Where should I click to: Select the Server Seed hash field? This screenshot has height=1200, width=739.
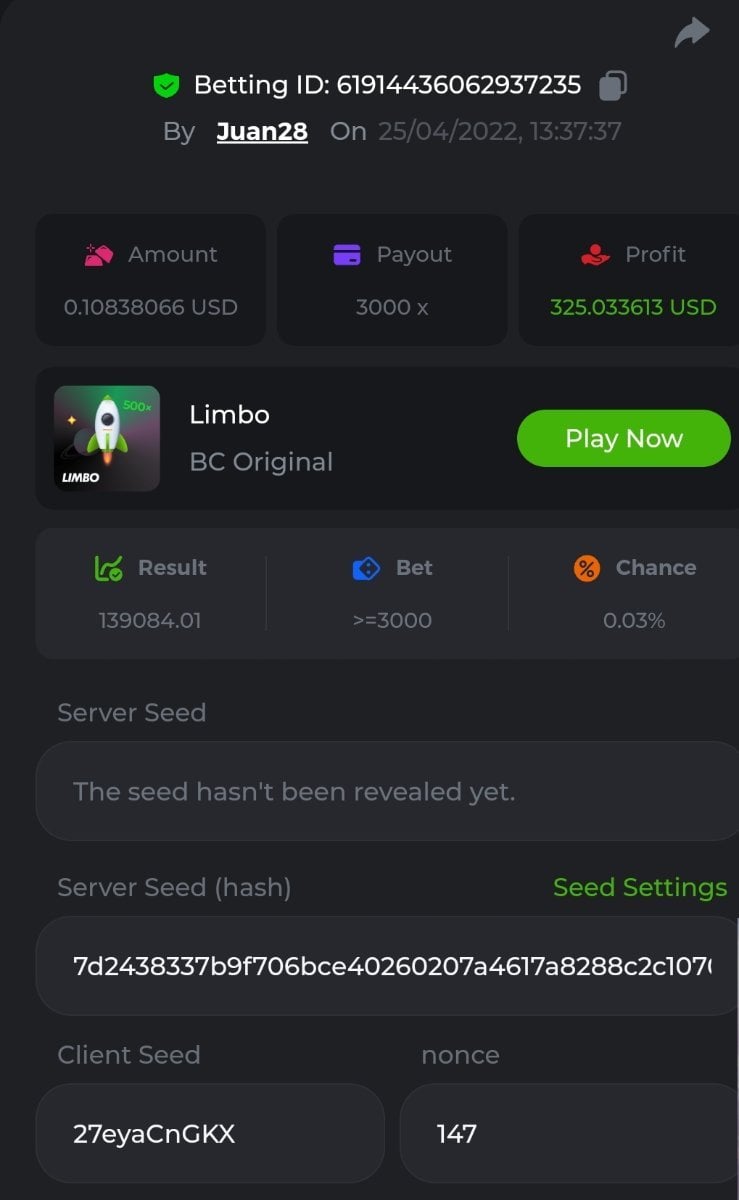(x=390, y=966)
